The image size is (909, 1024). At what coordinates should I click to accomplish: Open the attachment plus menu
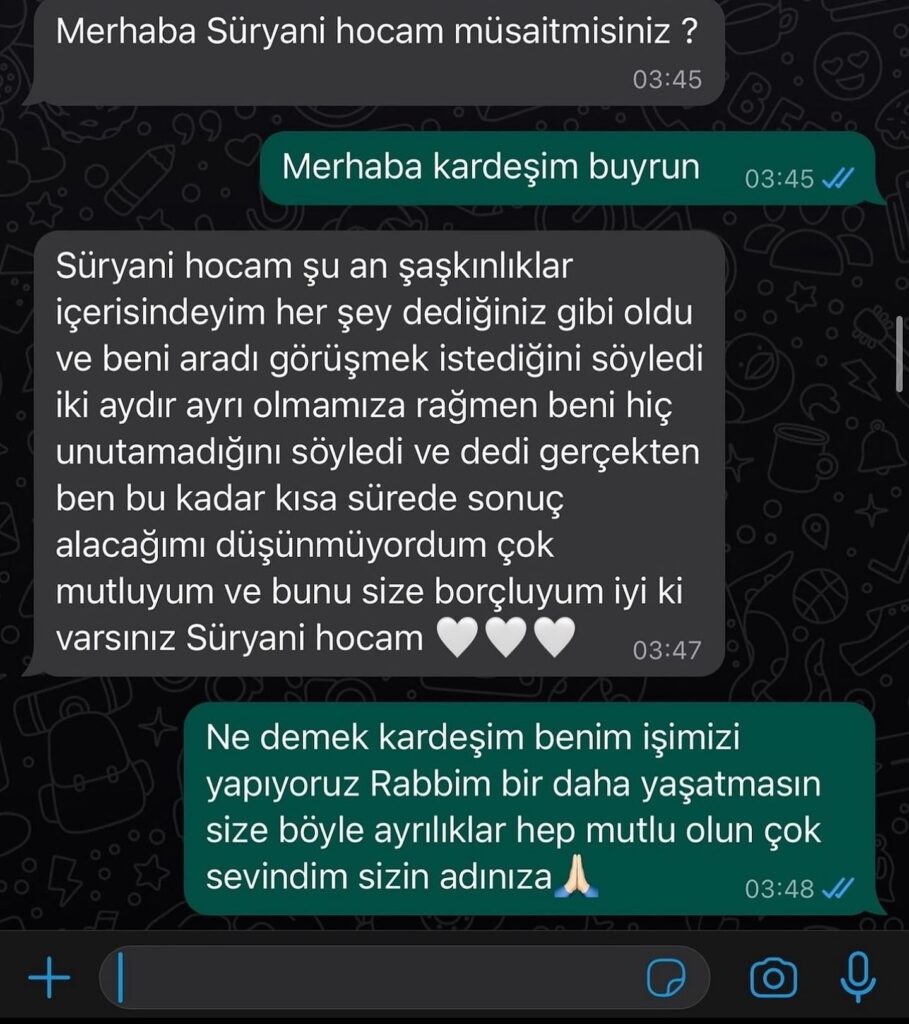pyautogui.click(x=48, y=977)
